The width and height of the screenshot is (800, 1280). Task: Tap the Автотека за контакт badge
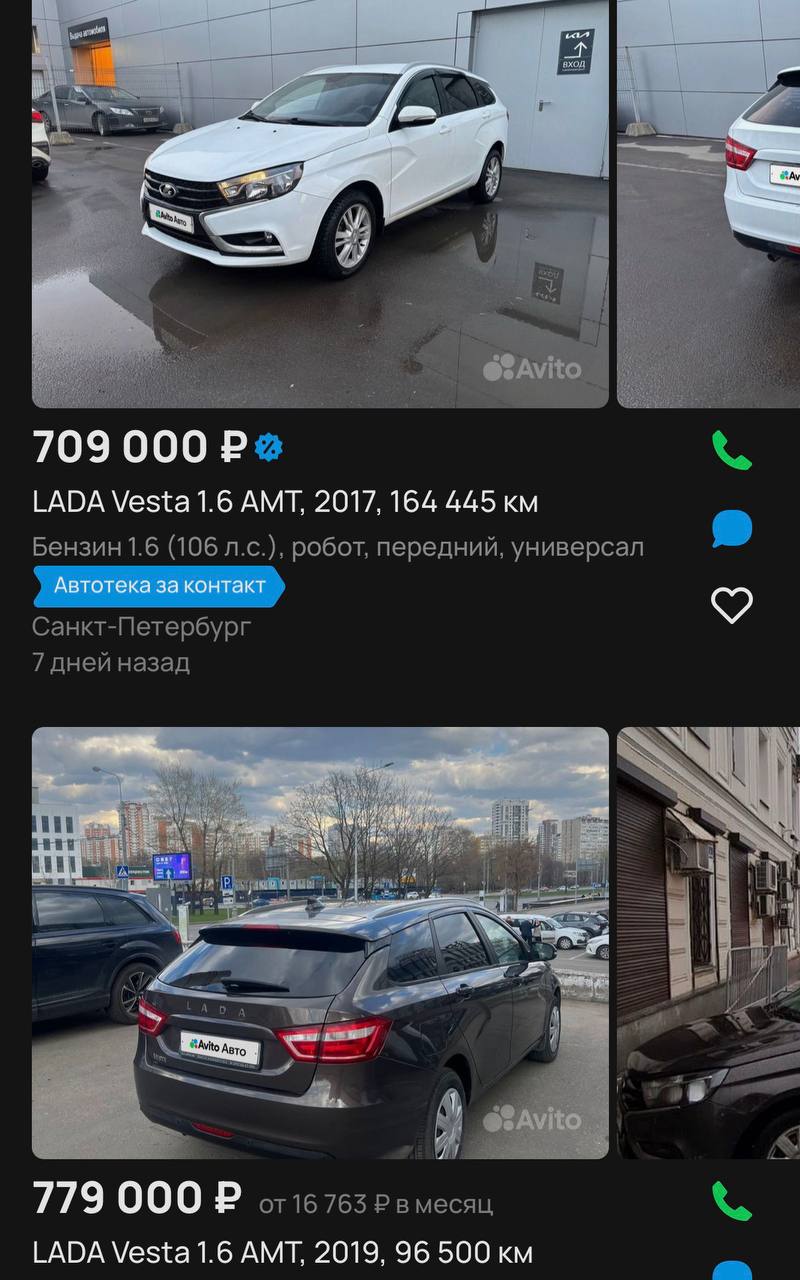point(159,586)
